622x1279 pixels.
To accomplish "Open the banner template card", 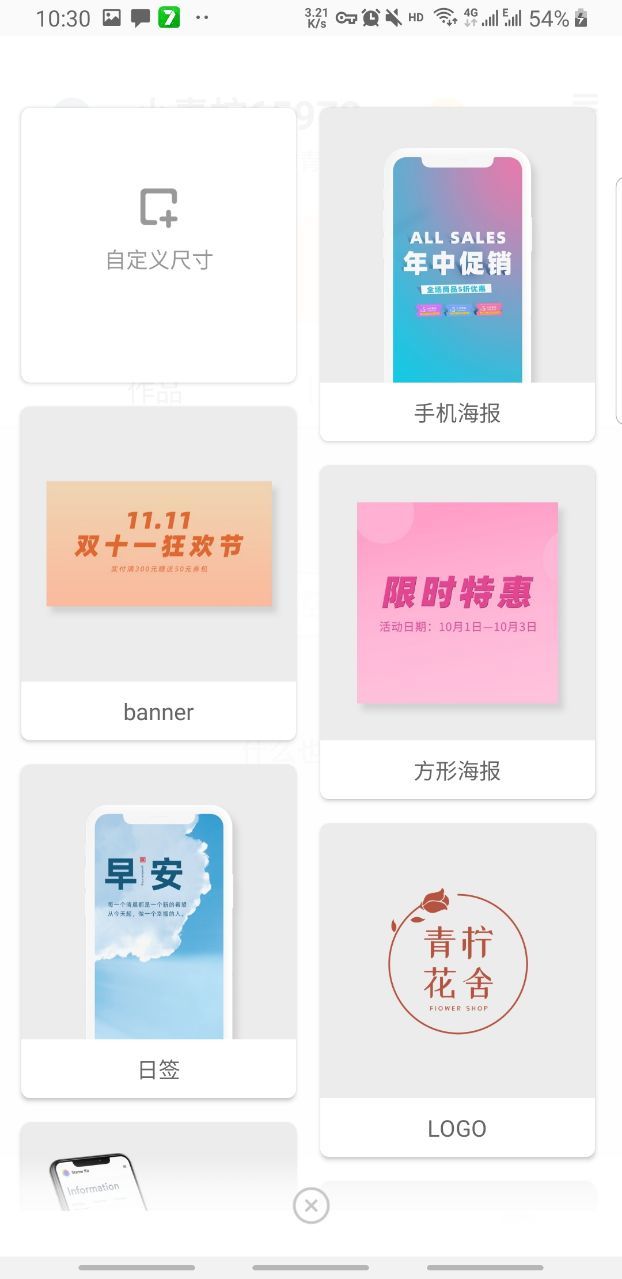I will (158, 572).
